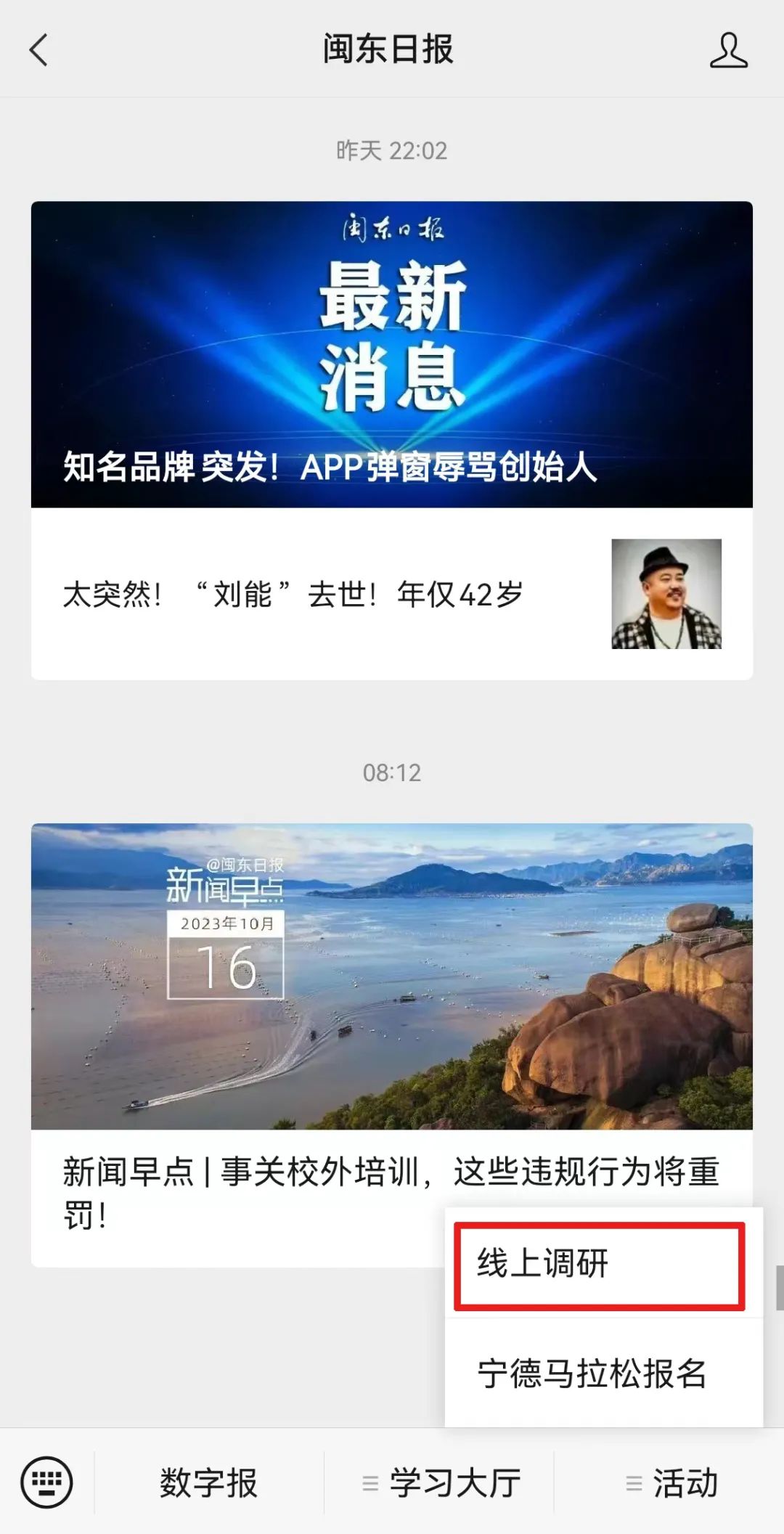Expand the 学习大厅 menu
784x1534 pixels.
click(440, 1482)
